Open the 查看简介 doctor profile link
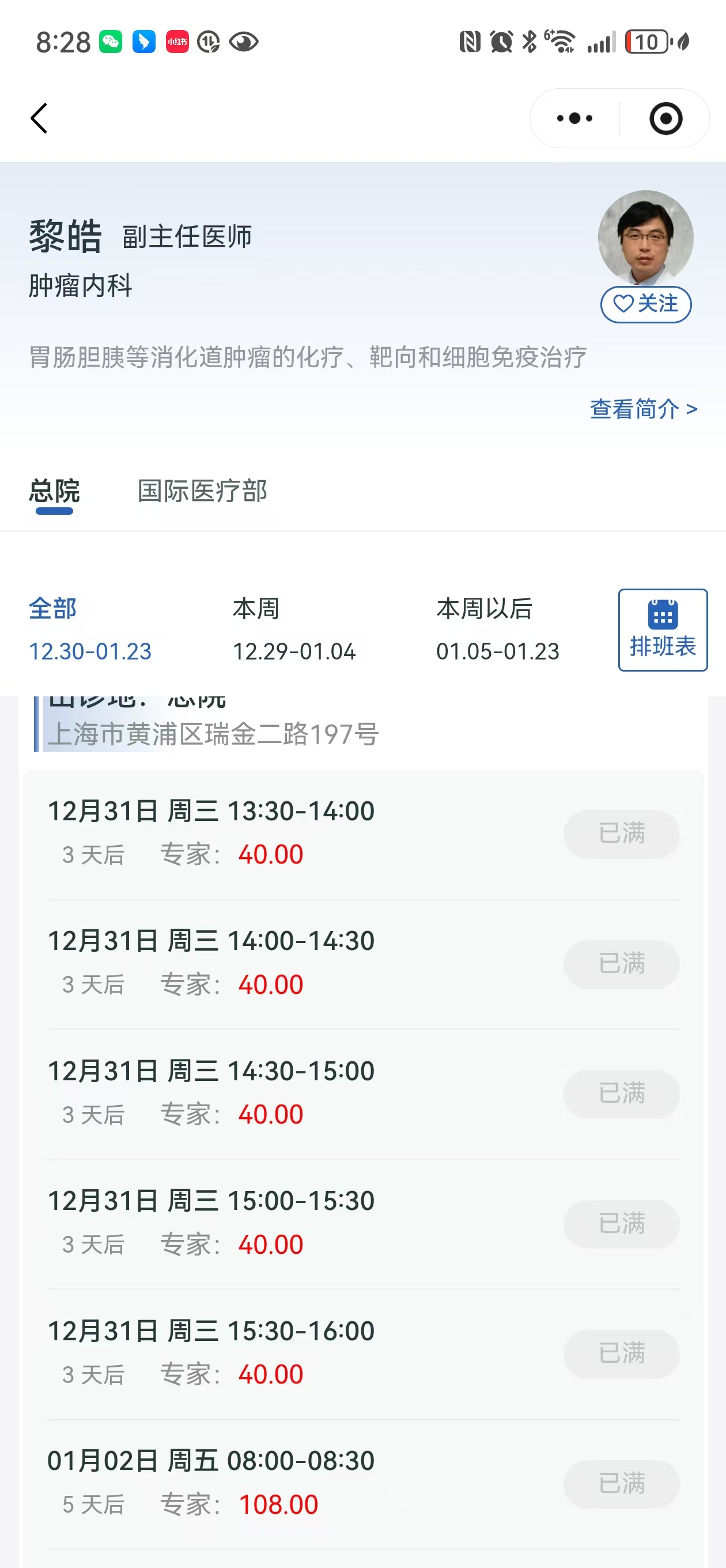 click(x=643, y=409)
